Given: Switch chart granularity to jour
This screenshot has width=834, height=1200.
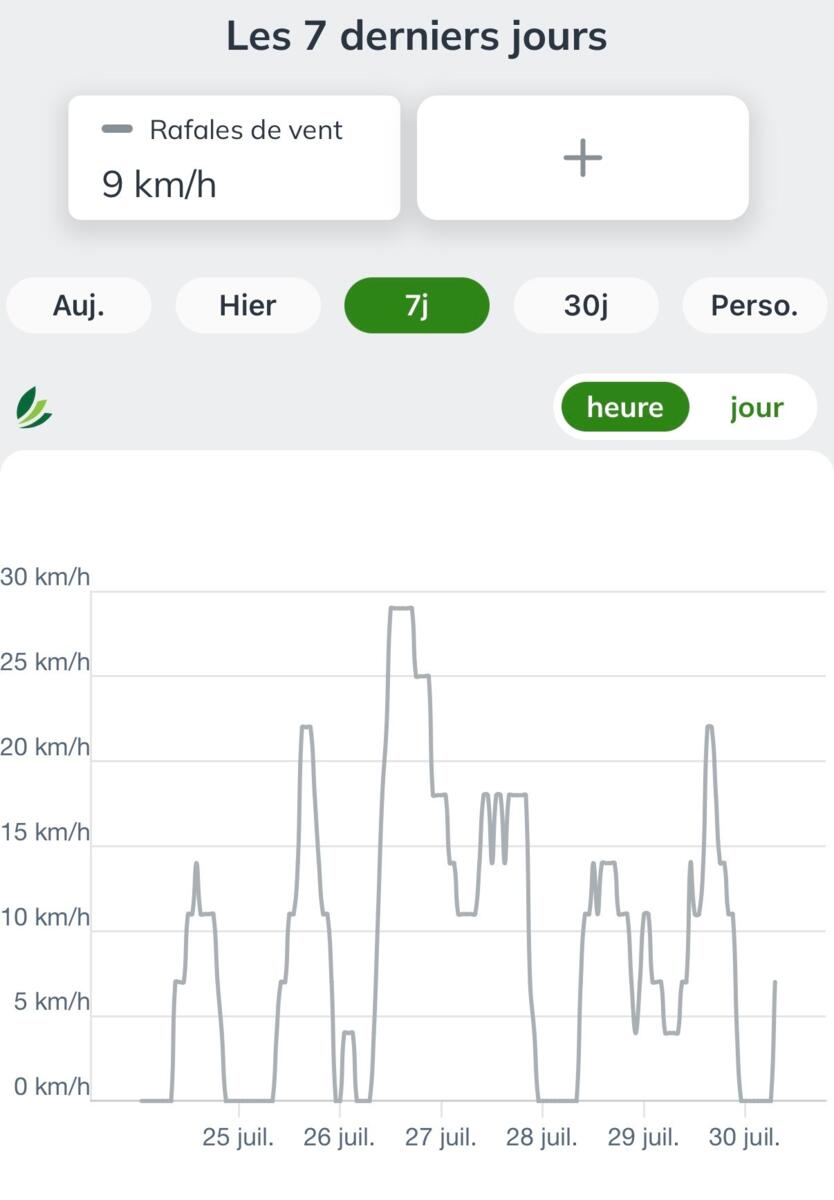Looking at the screenshot, I should tap(756, 407).
